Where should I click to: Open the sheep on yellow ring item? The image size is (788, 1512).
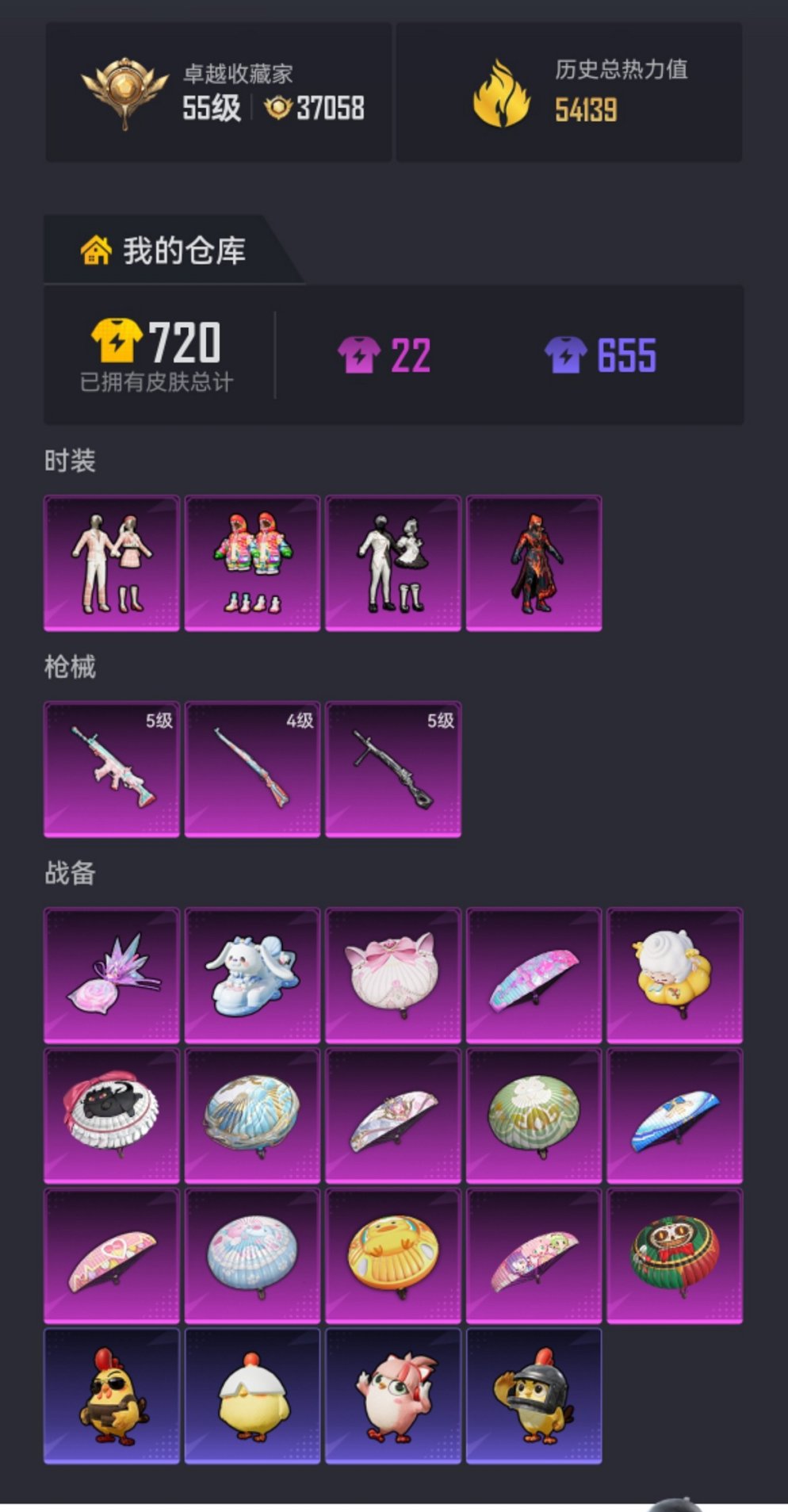click(675, 975)
